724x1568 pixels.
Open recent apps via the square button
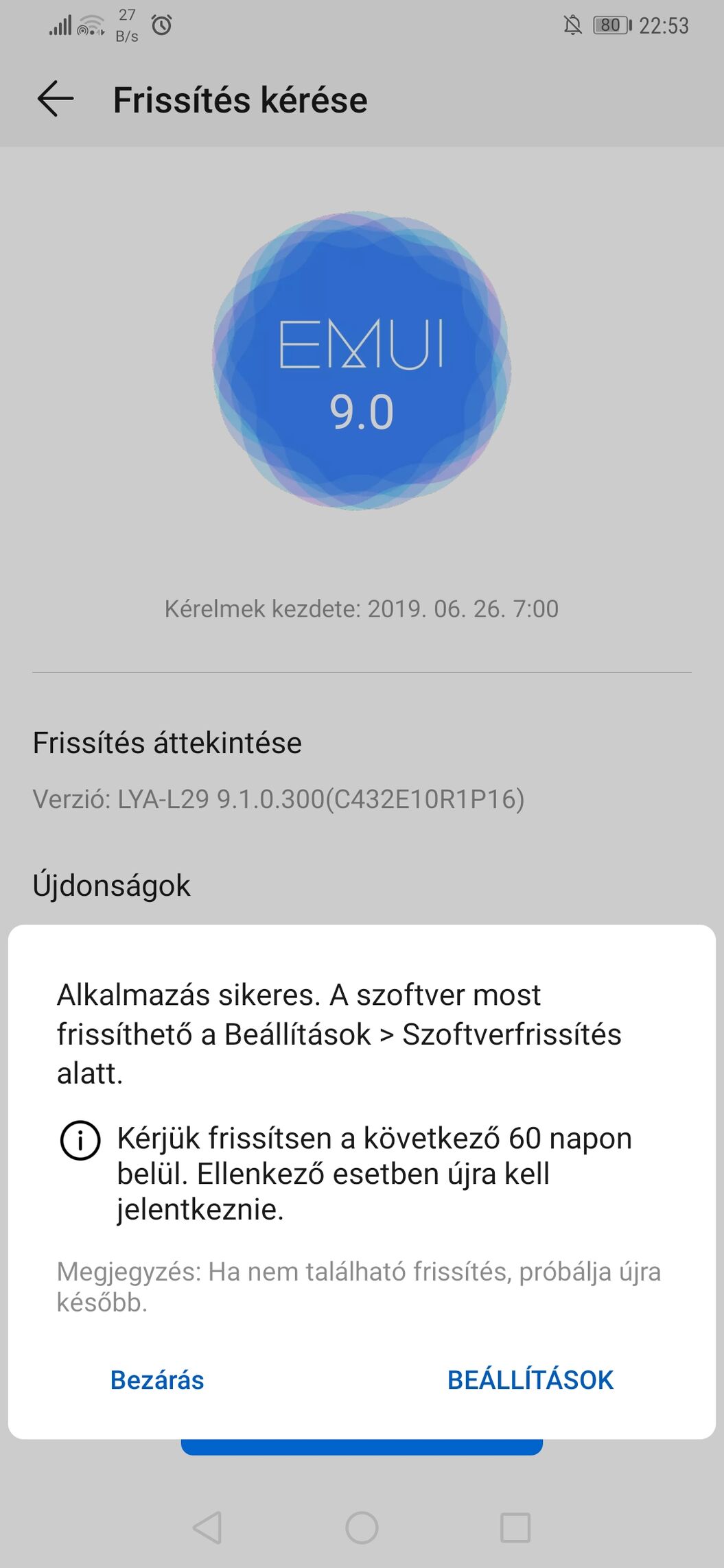tap(515, 1528)
